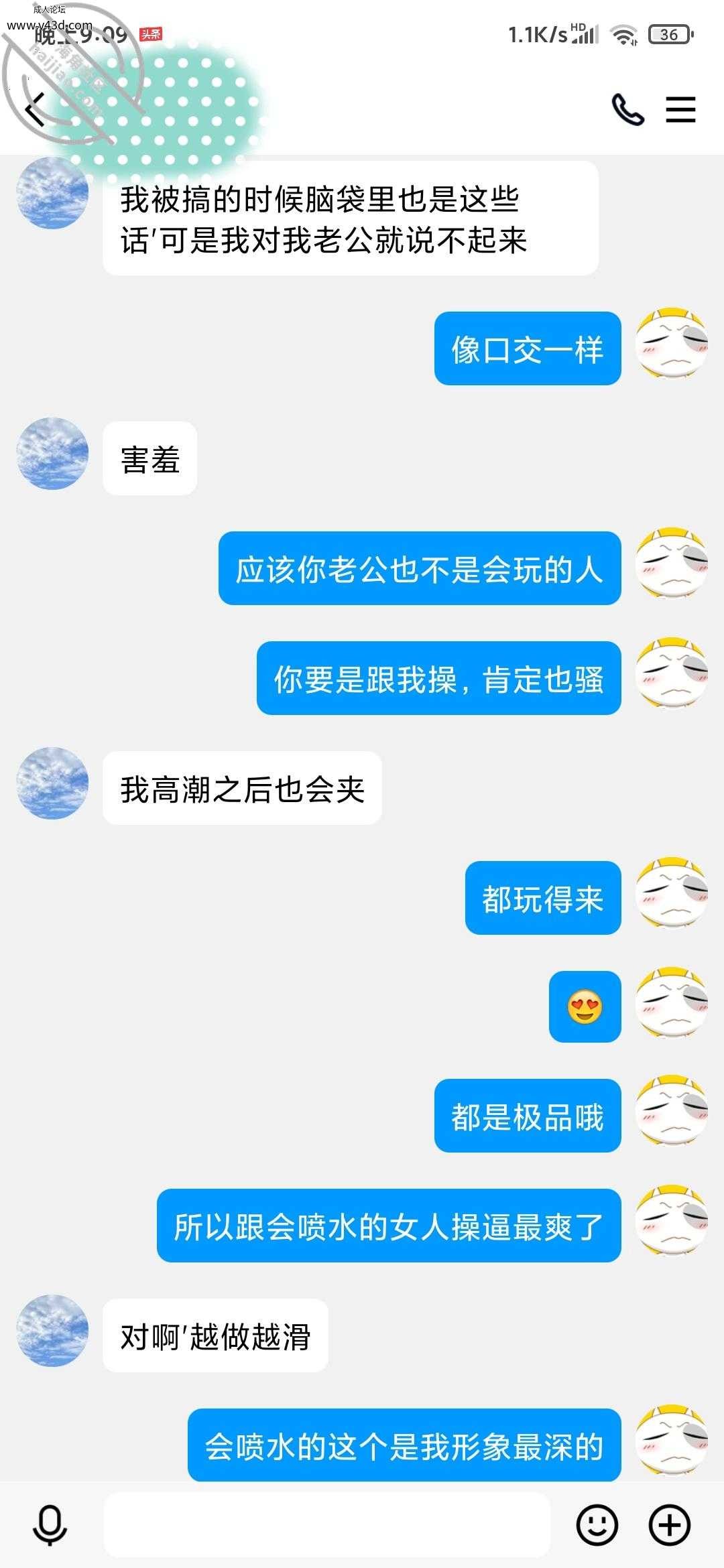The height and width of the screenshot is (1568, 724).
Task: Tap the microphone for voice input
Action: coord(50,1525)
